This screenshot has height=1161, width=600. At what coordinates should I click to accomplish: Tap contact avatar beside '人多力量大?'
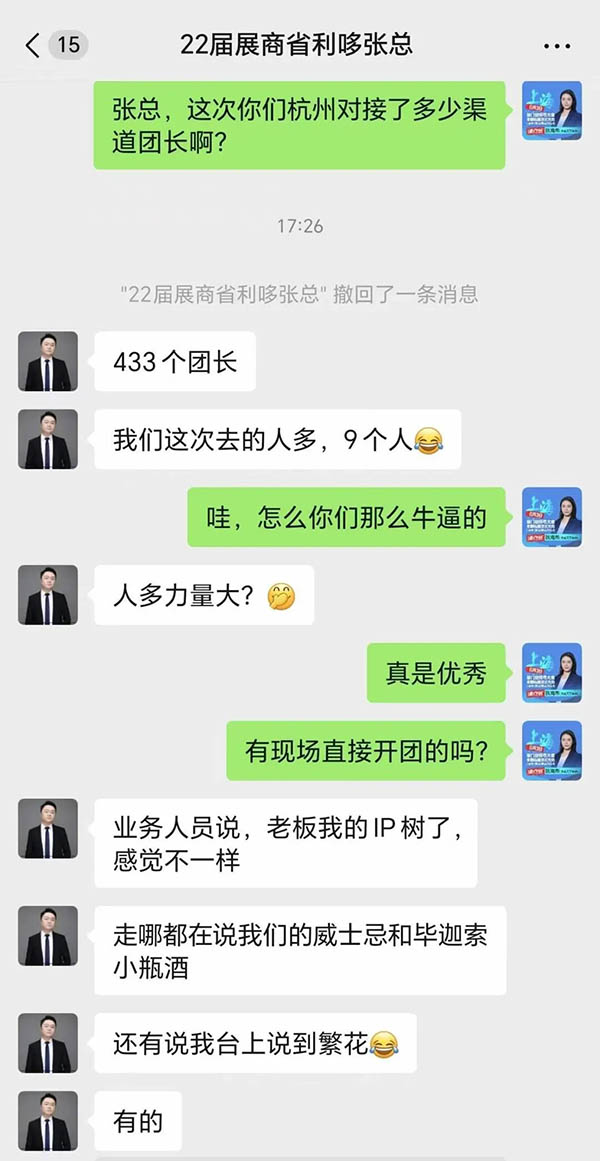coord(48,595)
